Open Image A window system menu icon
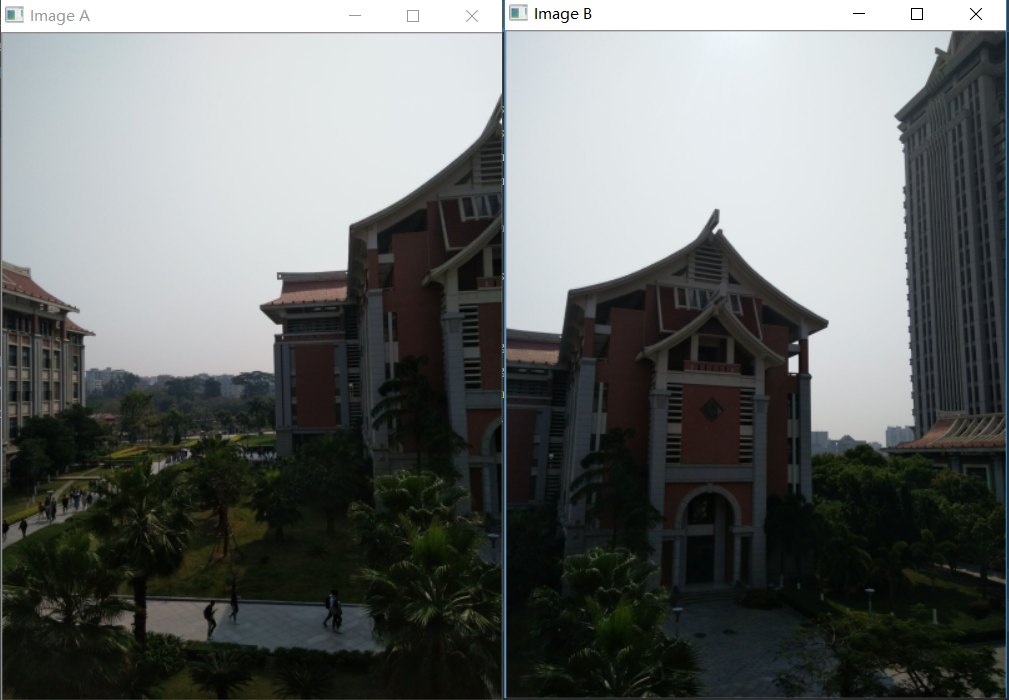Viewport: 1009px width, 700px height. point(14,15)
